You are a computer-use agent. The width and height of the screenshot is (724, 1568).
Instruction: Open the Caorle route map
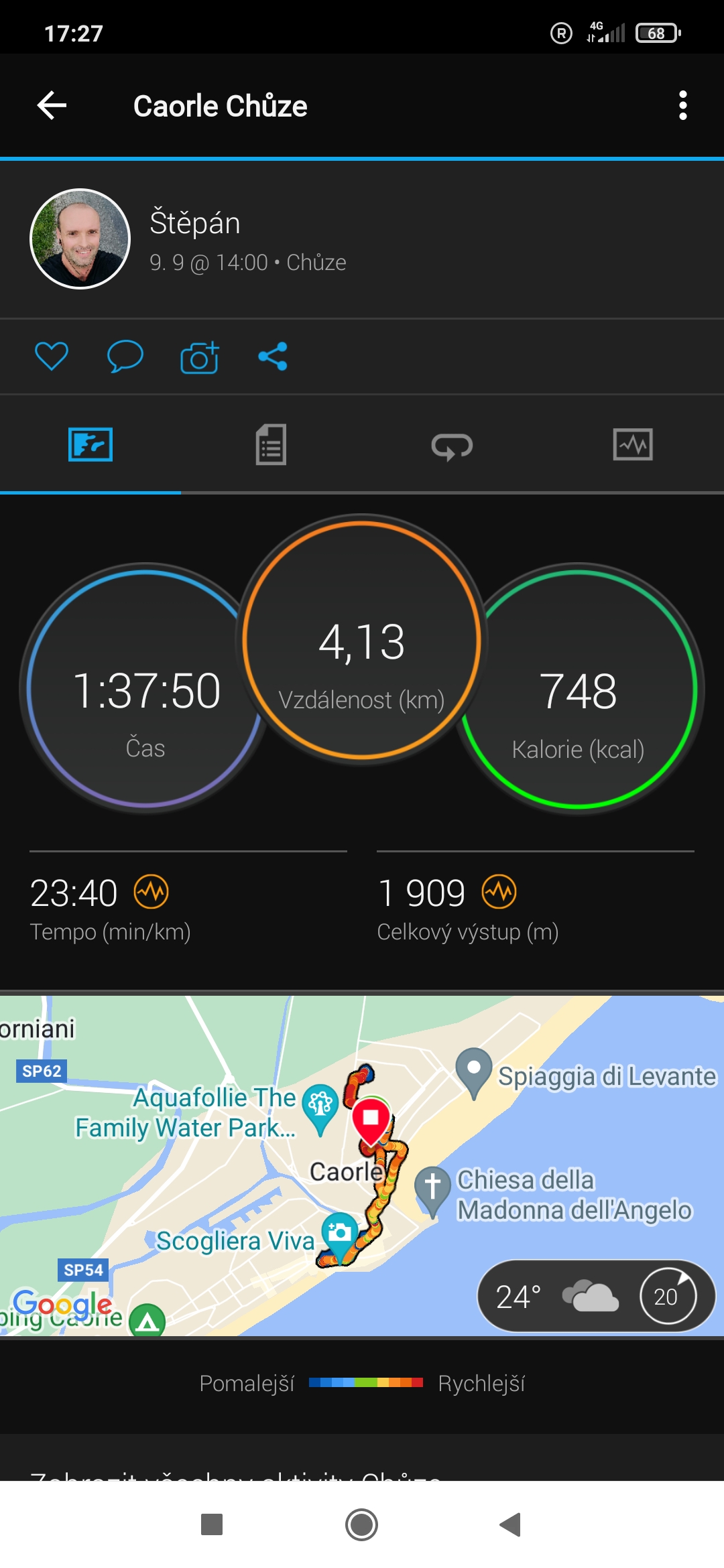coord(362,1166)
